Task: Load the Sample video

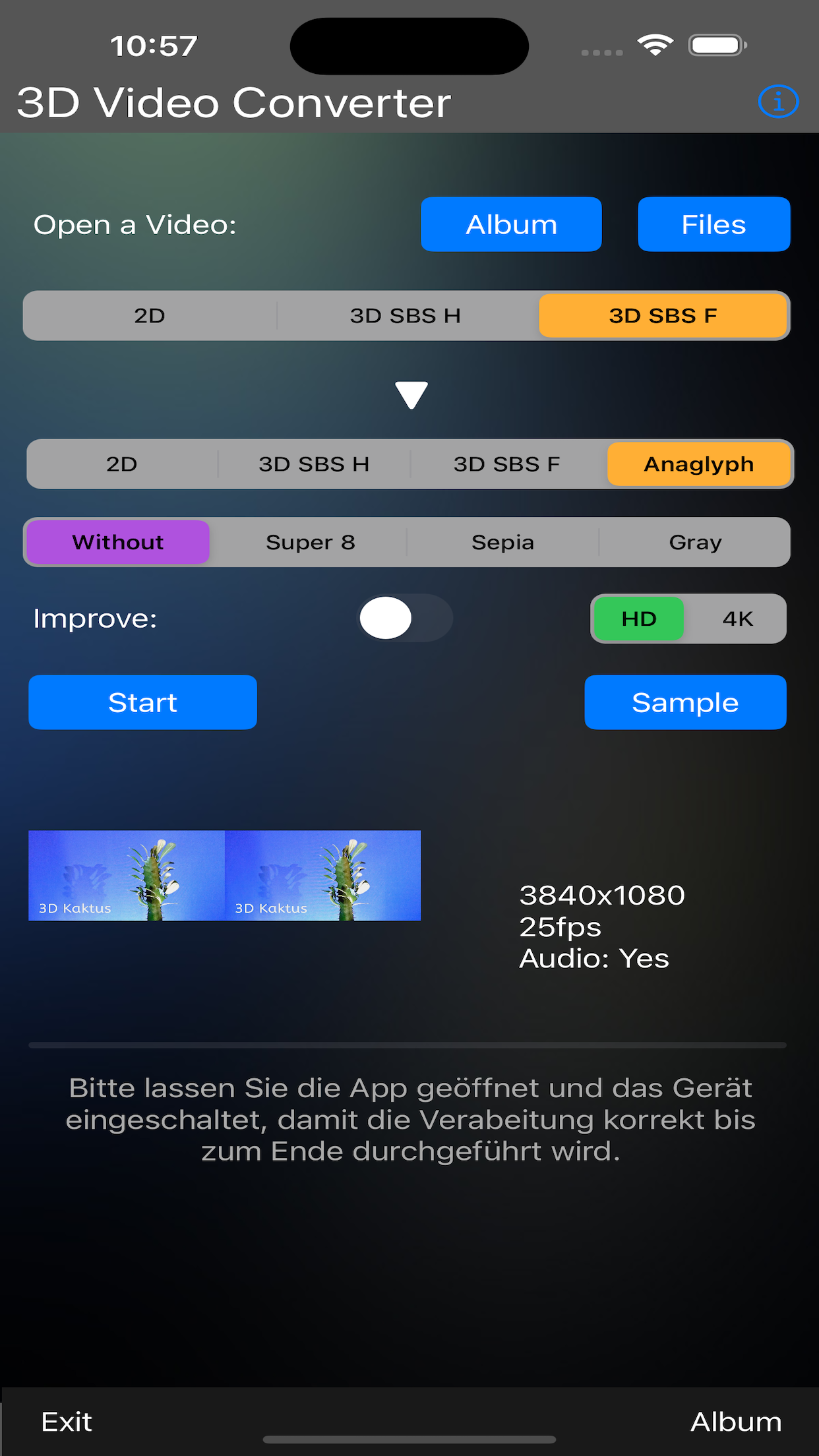Action: coord(685,702)
